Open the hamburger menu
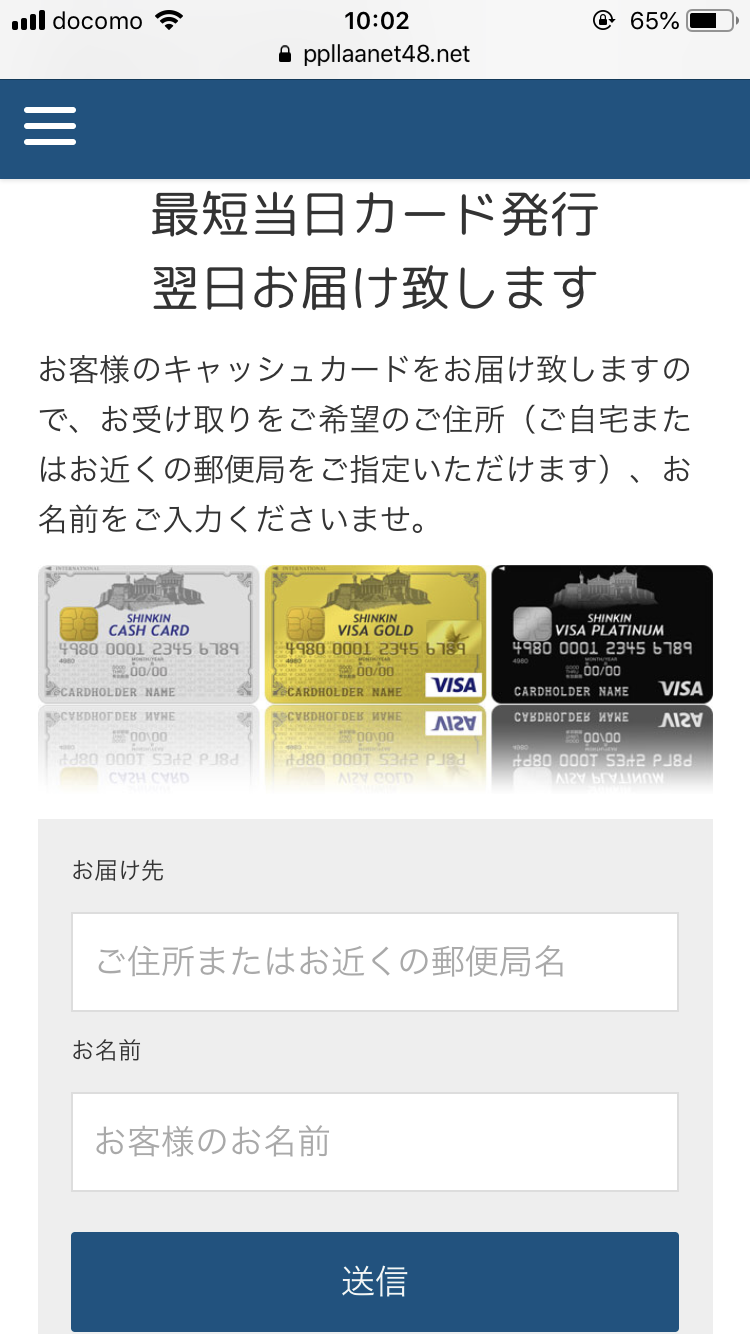The width and height of the screenshot is (750, 1334). coord(50,128)
